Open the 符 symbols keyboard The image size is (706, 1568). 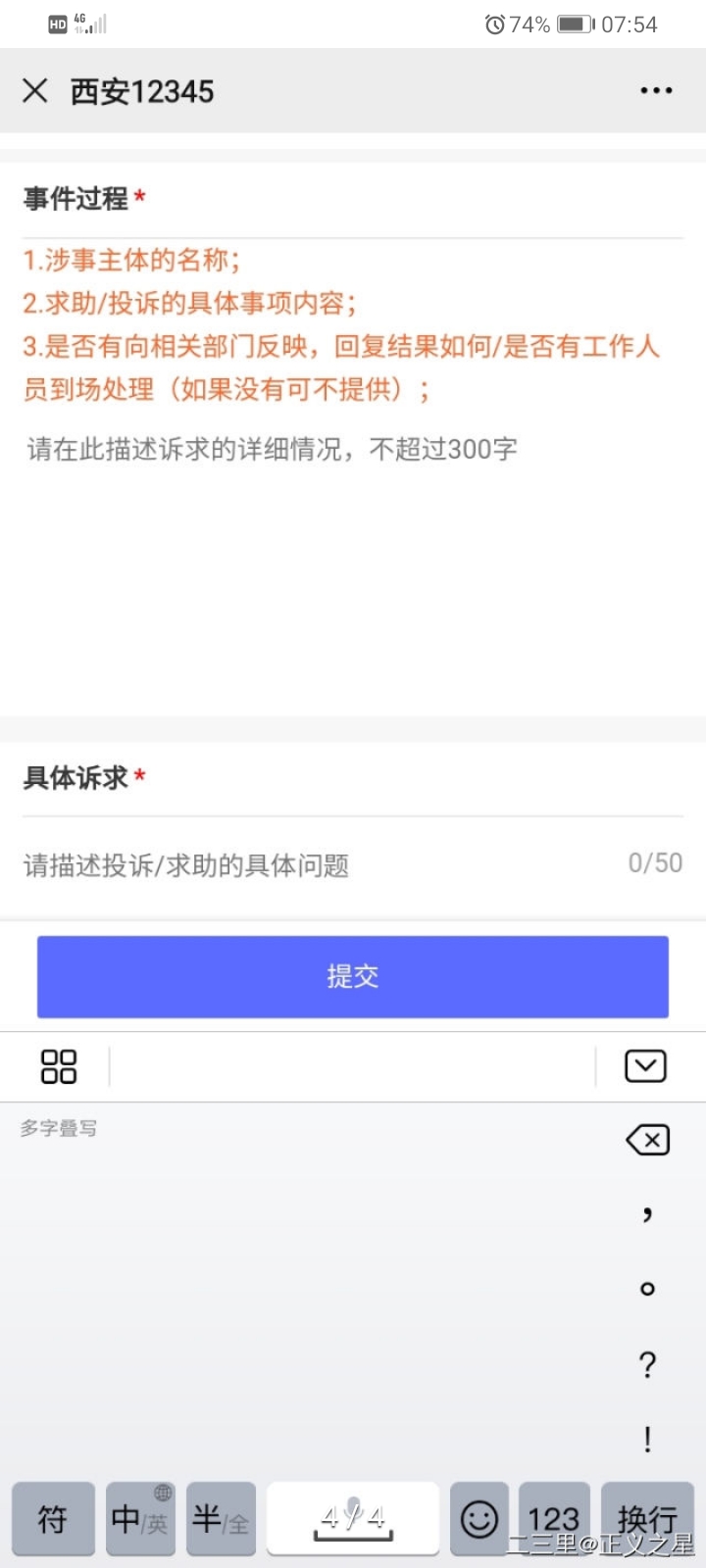tap(53, 1519)
